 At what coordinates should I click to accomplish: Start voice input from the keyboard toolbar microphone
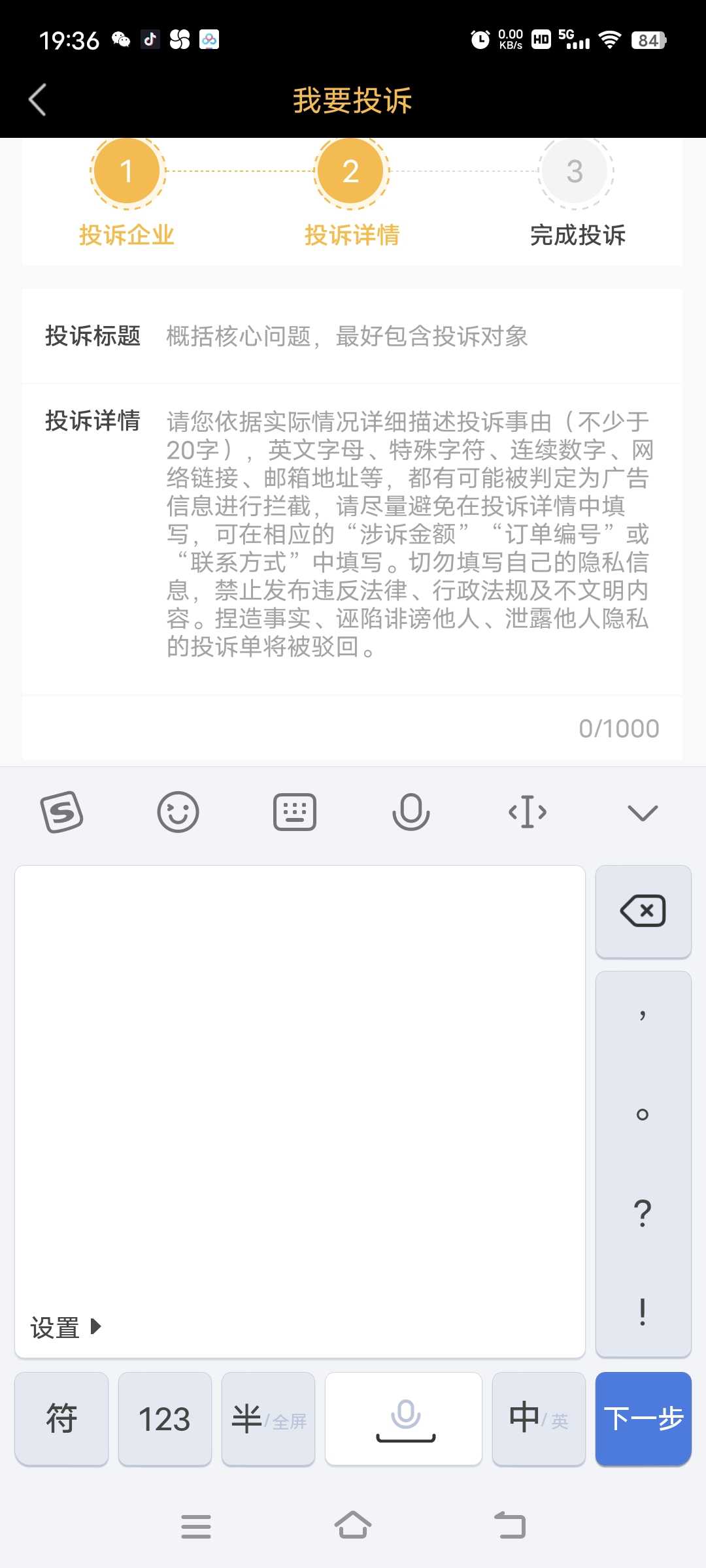coord(411,812)
